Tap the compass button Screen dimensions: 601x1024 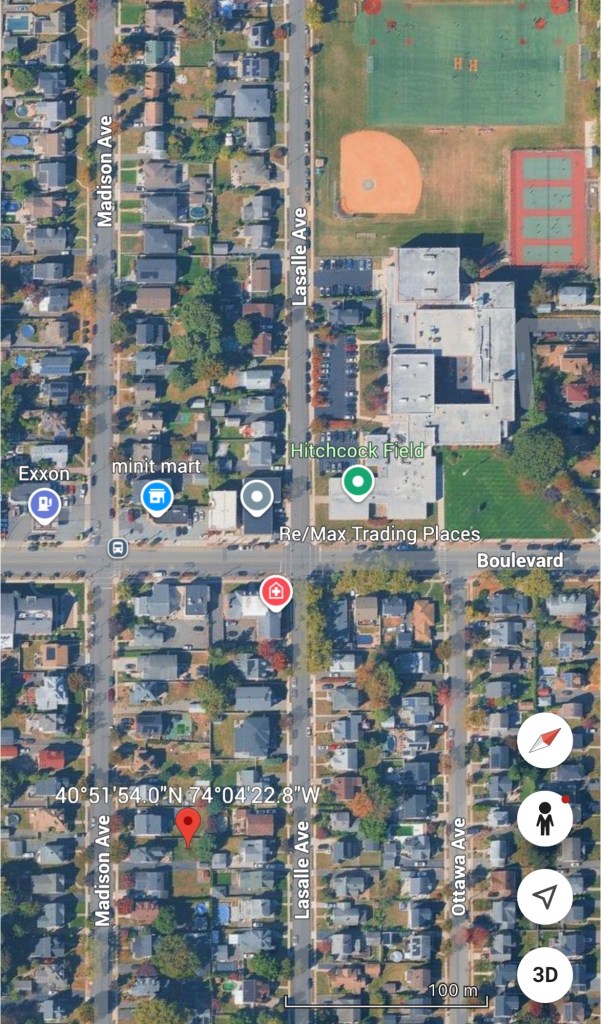[x=545, y=741]
